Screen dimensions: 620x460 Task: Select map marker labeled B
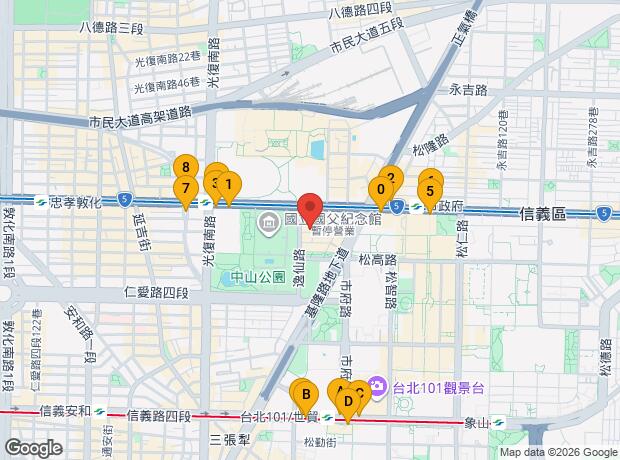305,394
